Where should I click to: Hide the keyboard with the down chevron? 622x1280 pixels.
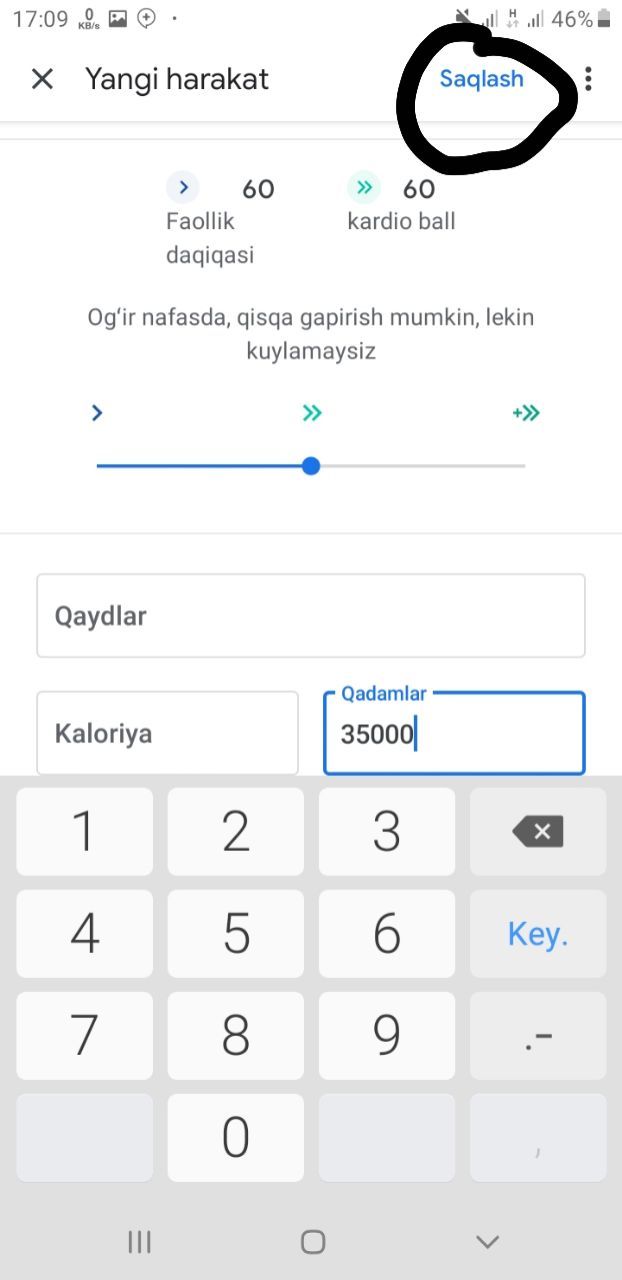pyautogui.click(x=487, y=1242)
